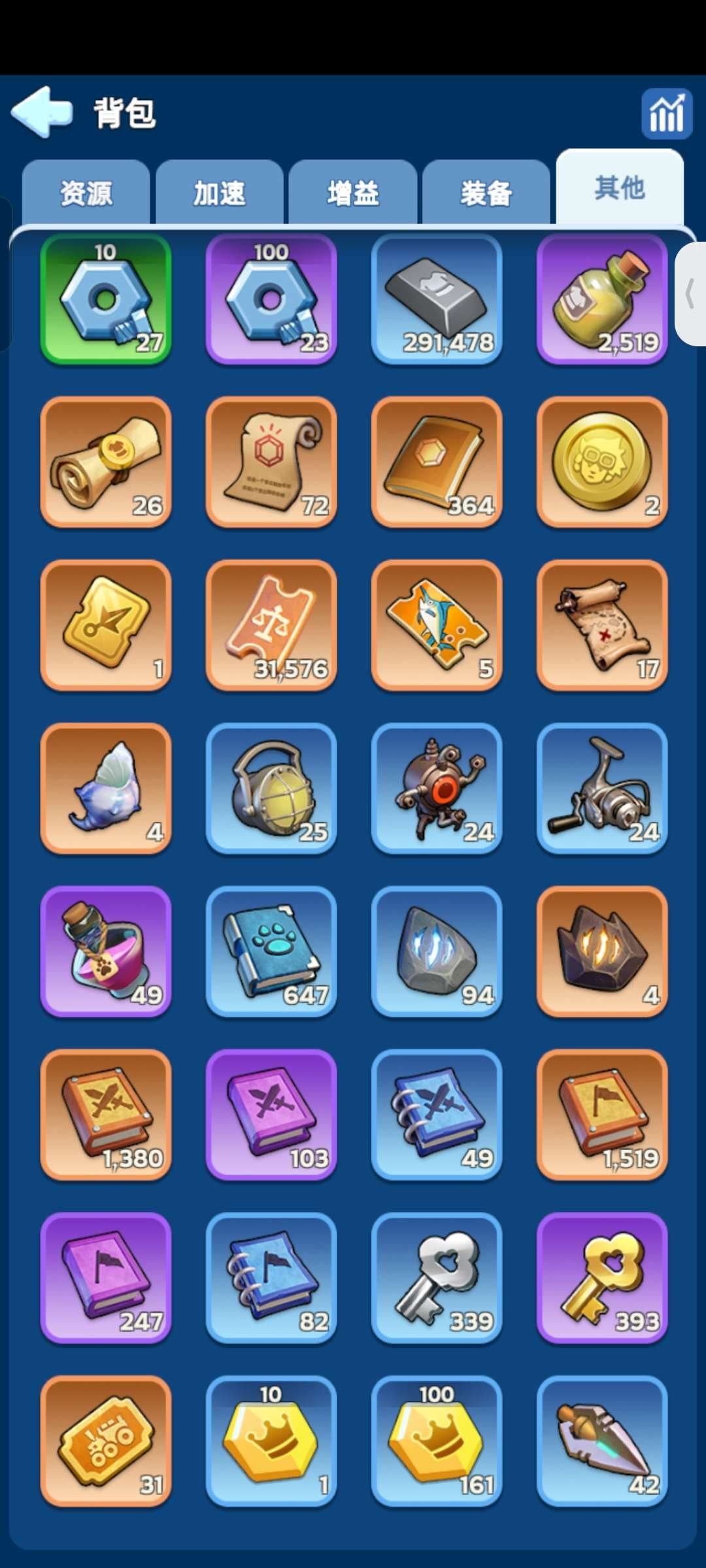The width and height of the screenshot is (706, 1568).
Task: Select the scales ticket with 31,576
Action: click(271, 625)
